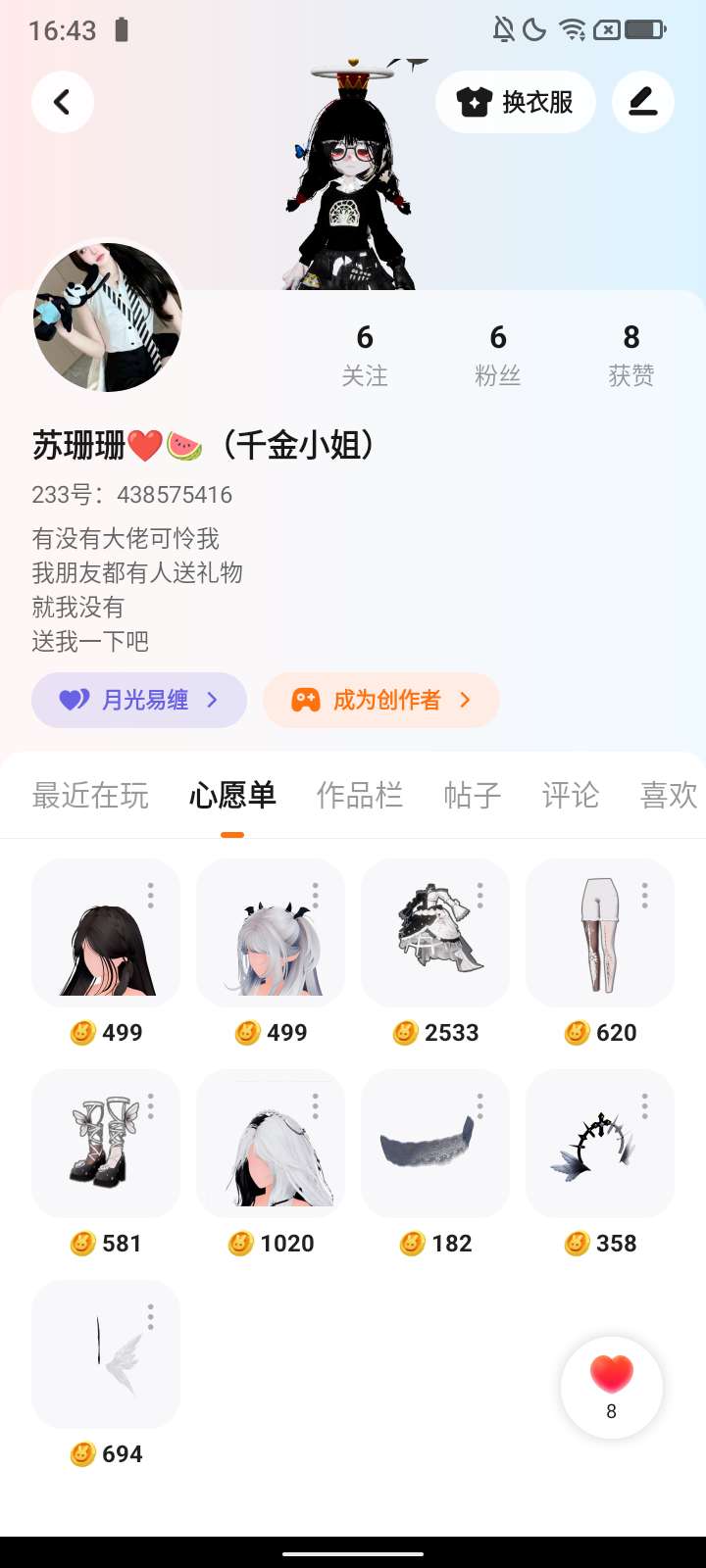The height and width of the screenshot is (1568, 706).
Task: Open the 关注 following list
Action: point(365,355)
